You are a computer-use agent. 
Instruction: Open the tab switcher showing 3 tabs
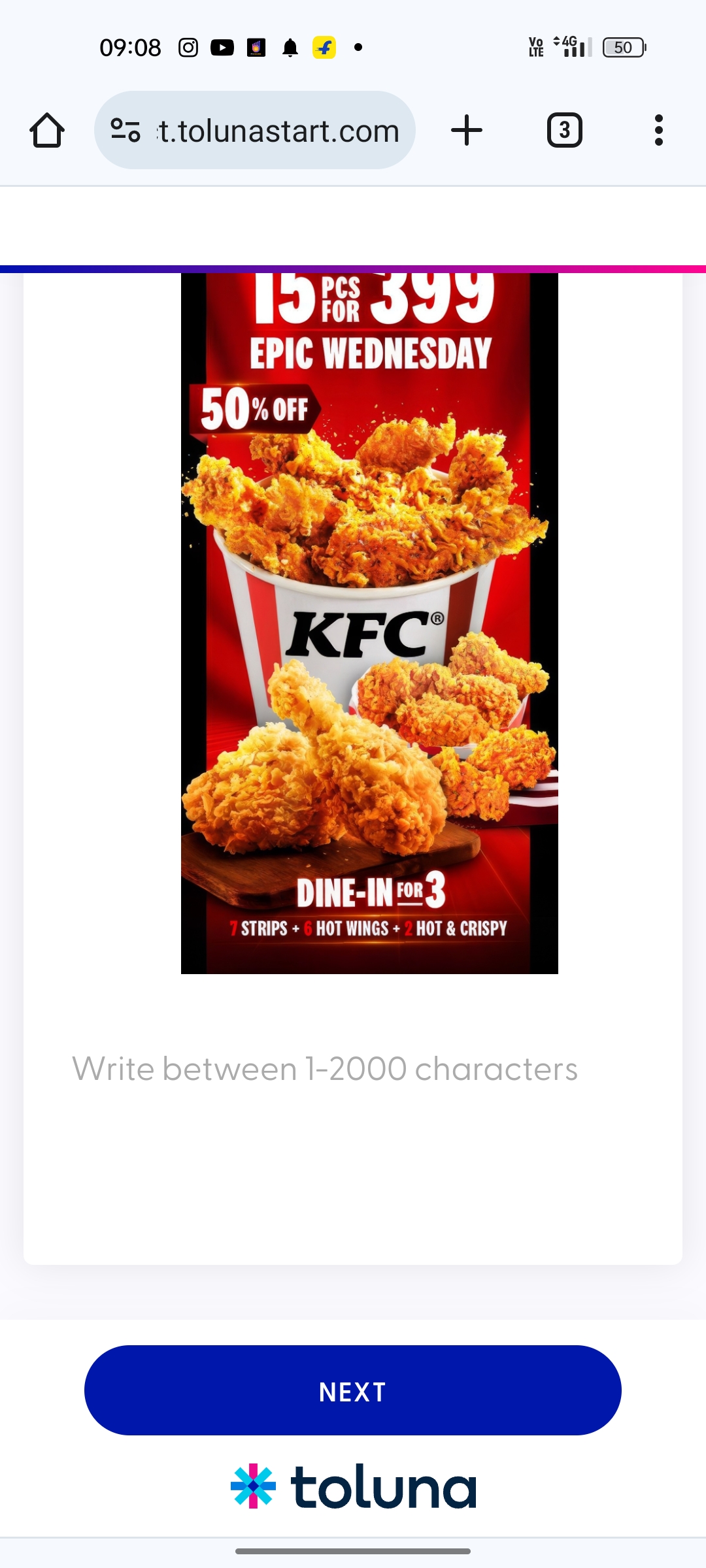565,130
